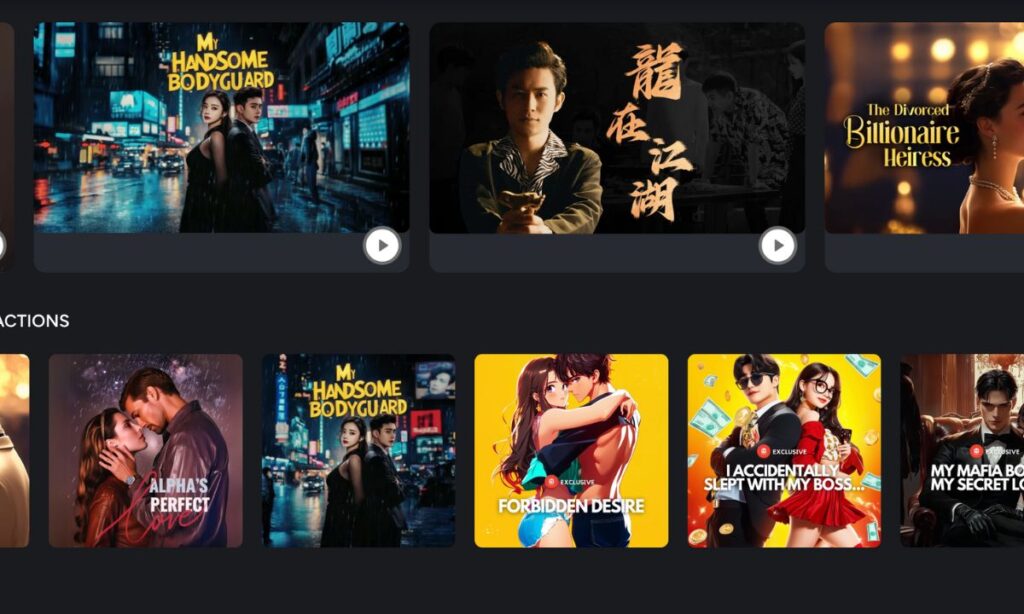
Task: Open I Accidentally Slept With My Boss
Action: click(784, 450)
